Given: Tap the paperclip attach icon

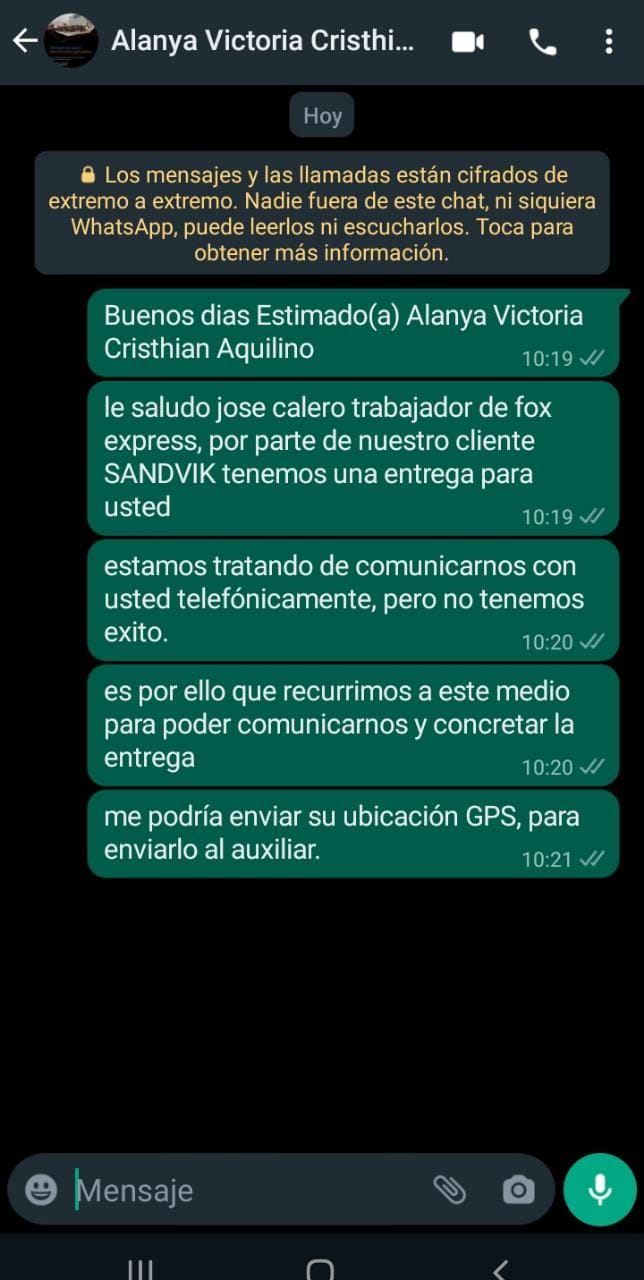Looking at the screenshot, I should (x=450, y=1190).
